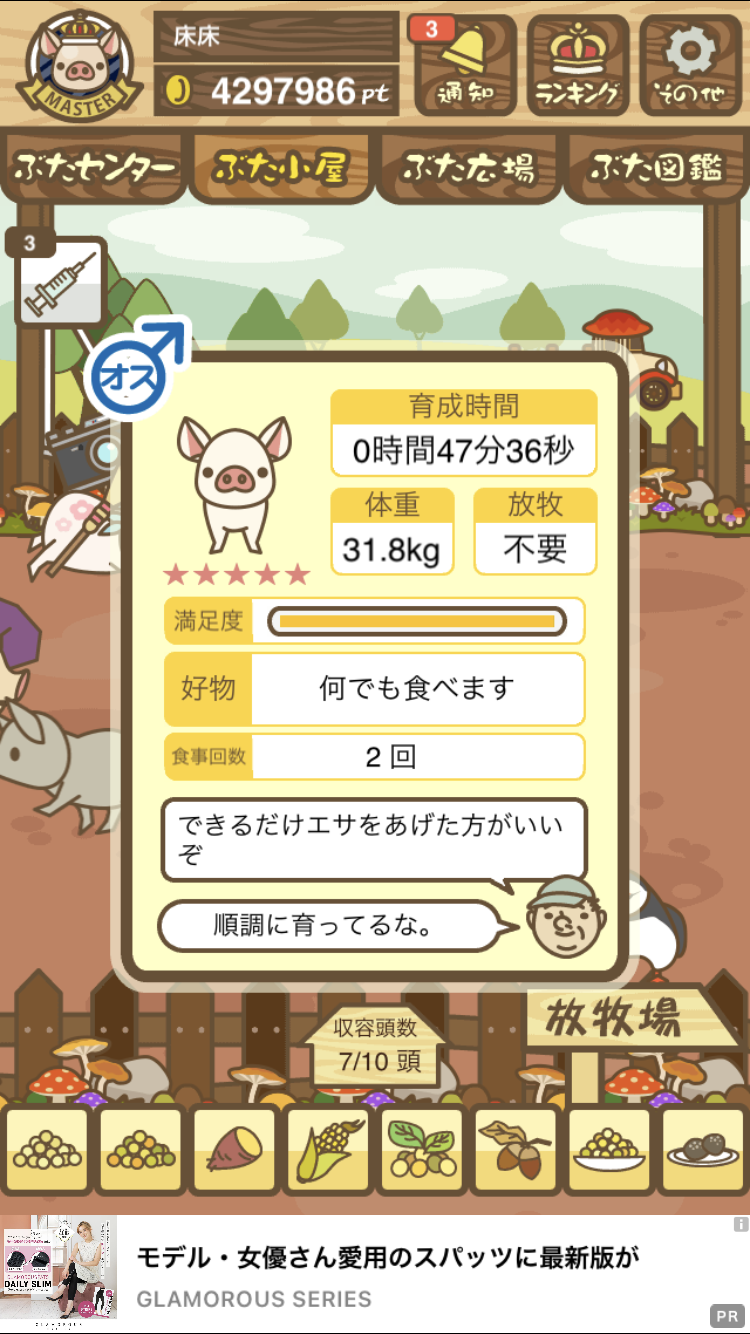
Task: Switch to the ぶた図鑑 tab
Action: 656,168
